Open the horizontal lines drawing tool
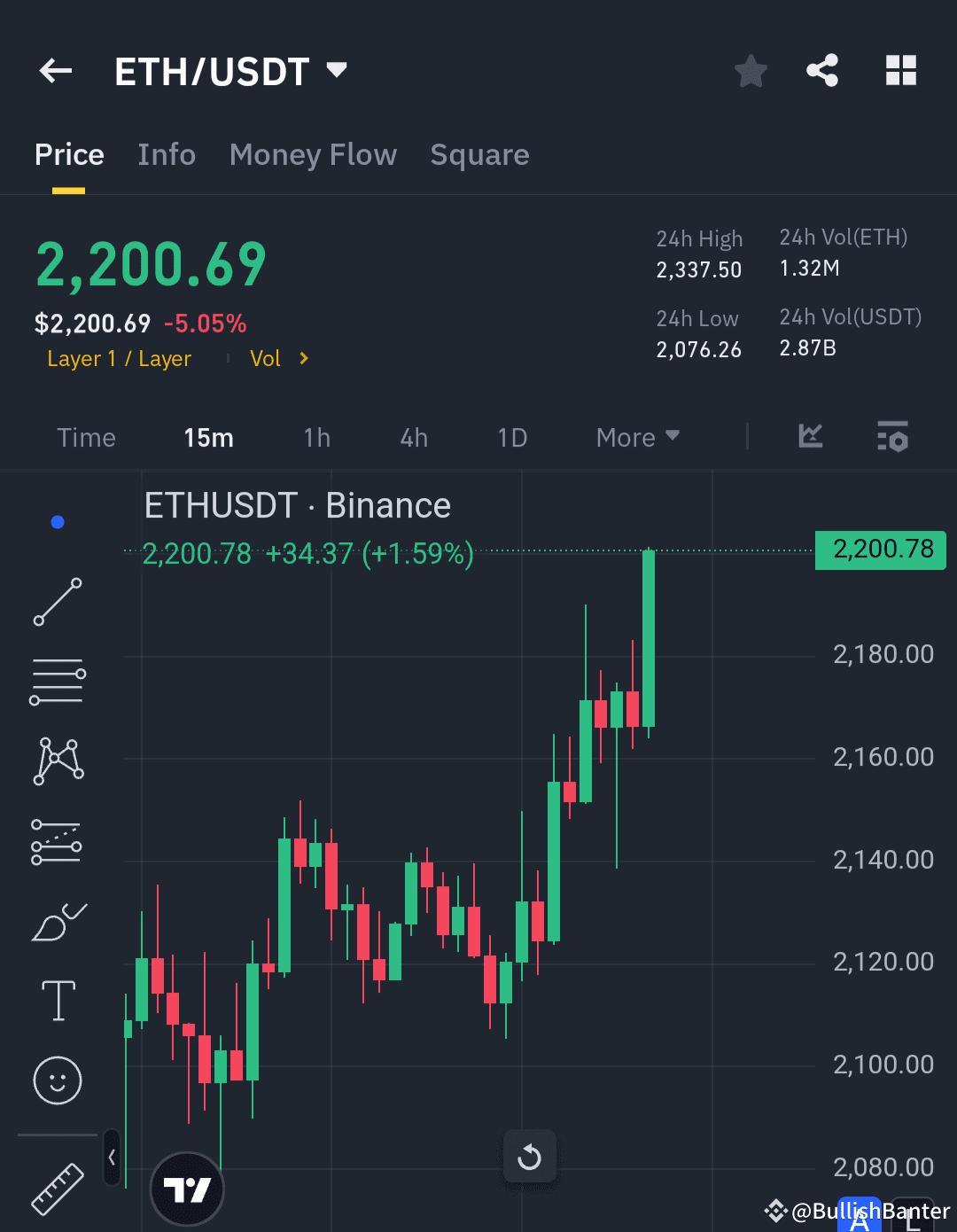957x1232 pixels. 57,681
